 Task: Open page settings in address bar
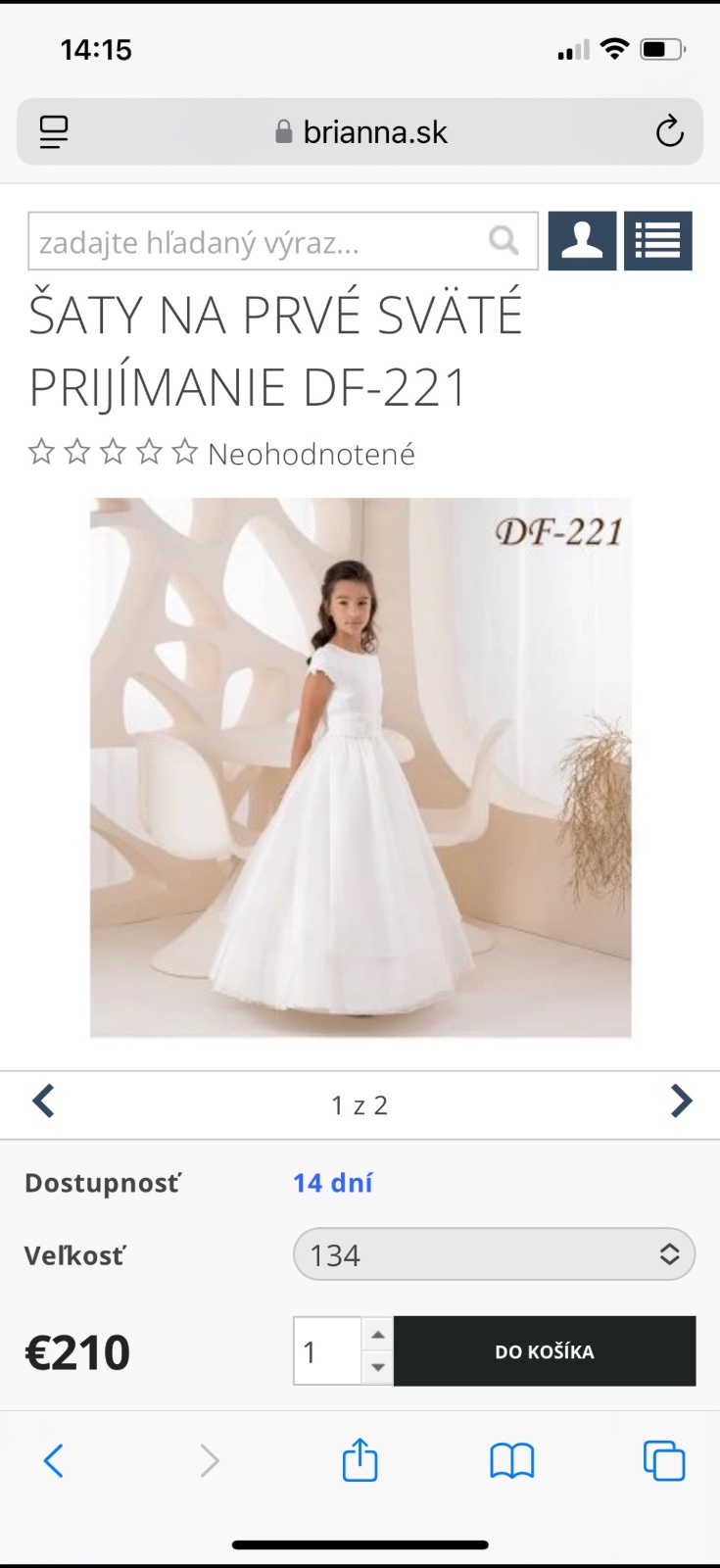pyautogui.click(x=53, y=131)
